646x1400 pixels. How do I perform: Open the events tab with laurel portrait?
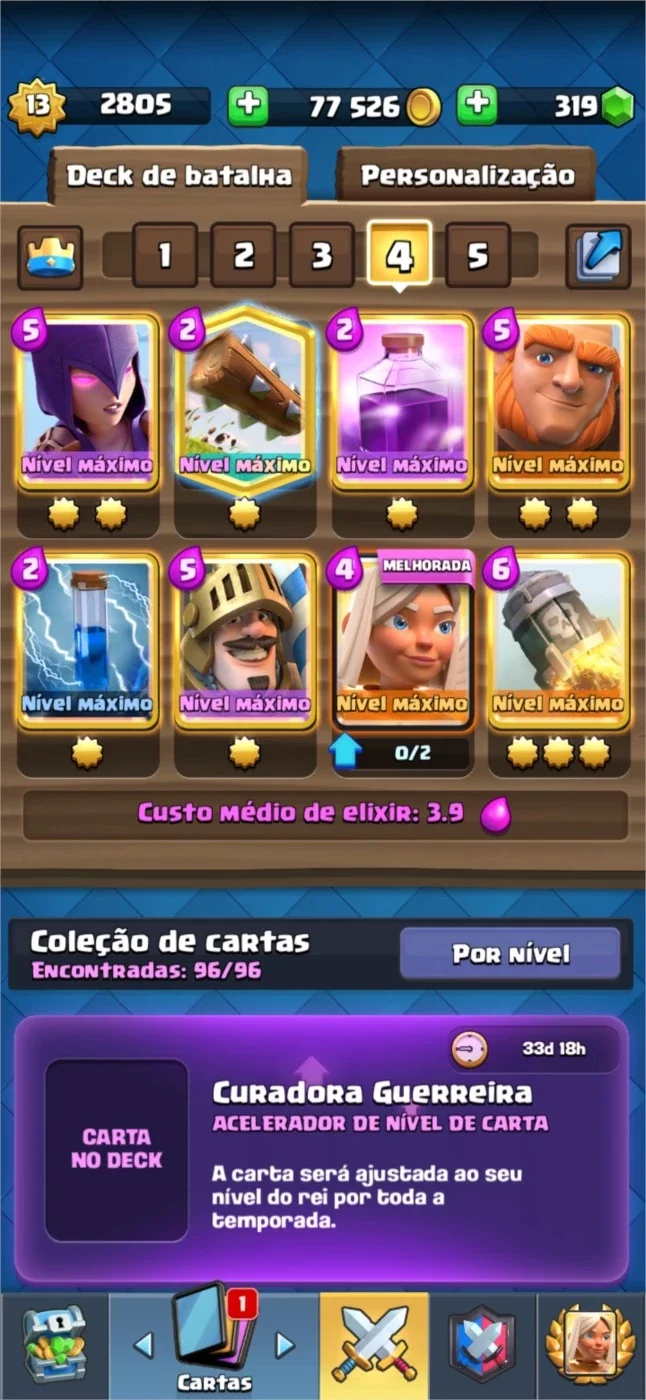(x=591, y=1346)
